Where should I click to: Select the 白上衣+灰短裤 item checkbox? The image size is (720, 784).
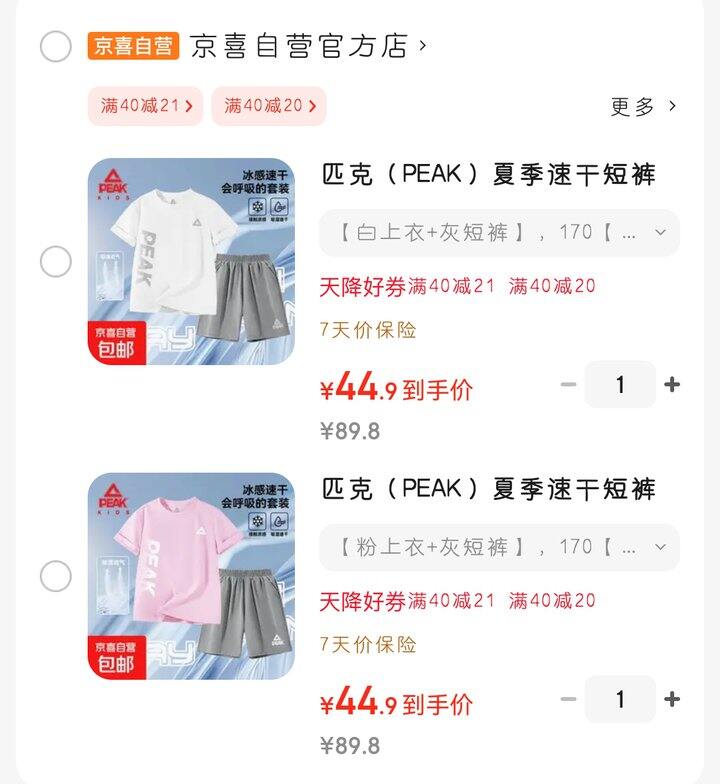pyautogui.click(x=56, y=262)
